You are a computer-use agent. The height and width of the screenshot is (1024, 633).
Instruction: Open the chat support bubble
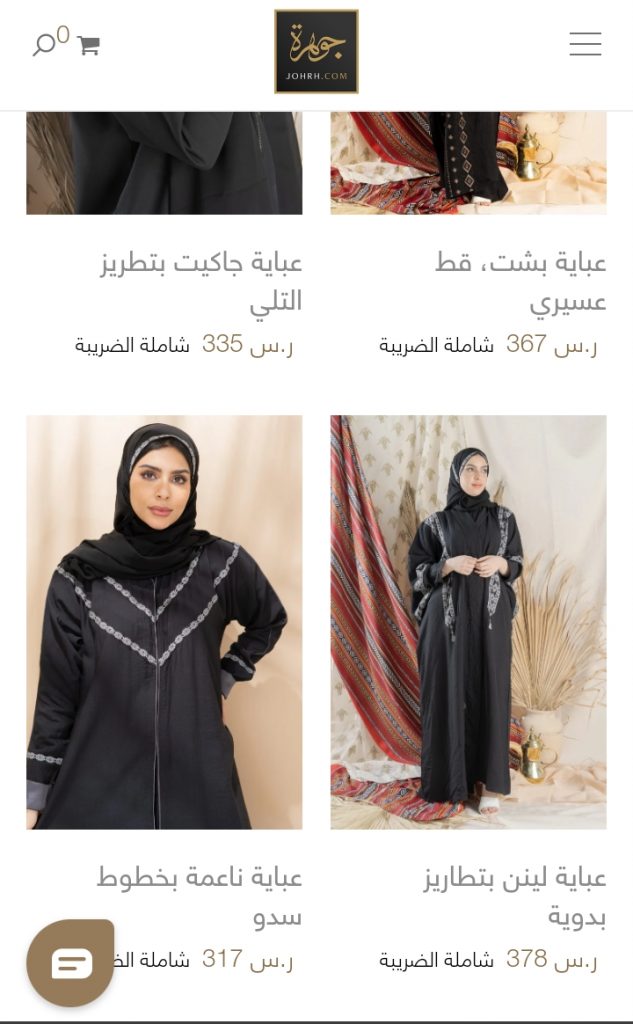click(x=70, y=962)
